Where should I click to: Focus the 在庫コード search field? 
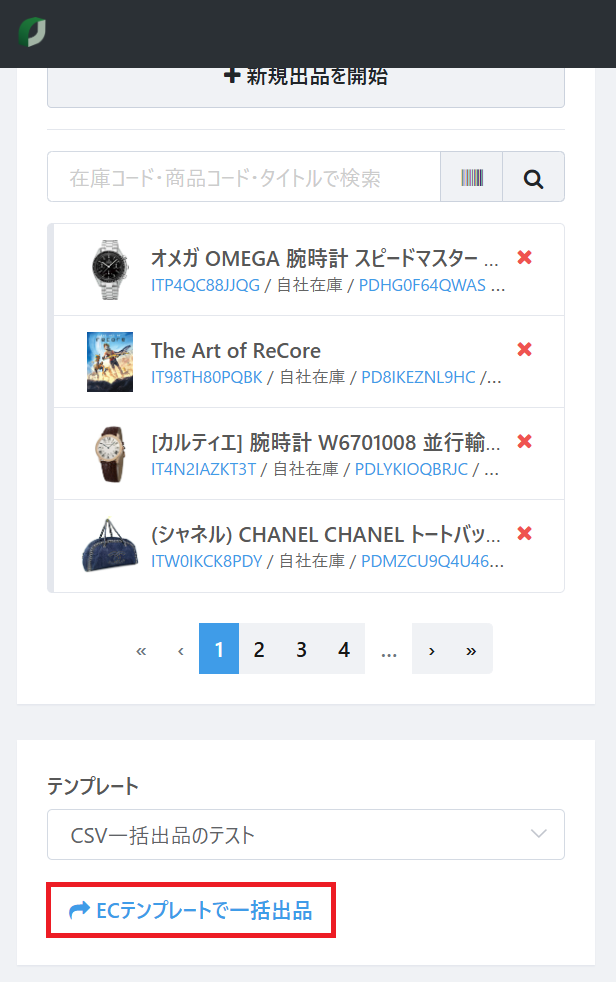pos(243,178)
